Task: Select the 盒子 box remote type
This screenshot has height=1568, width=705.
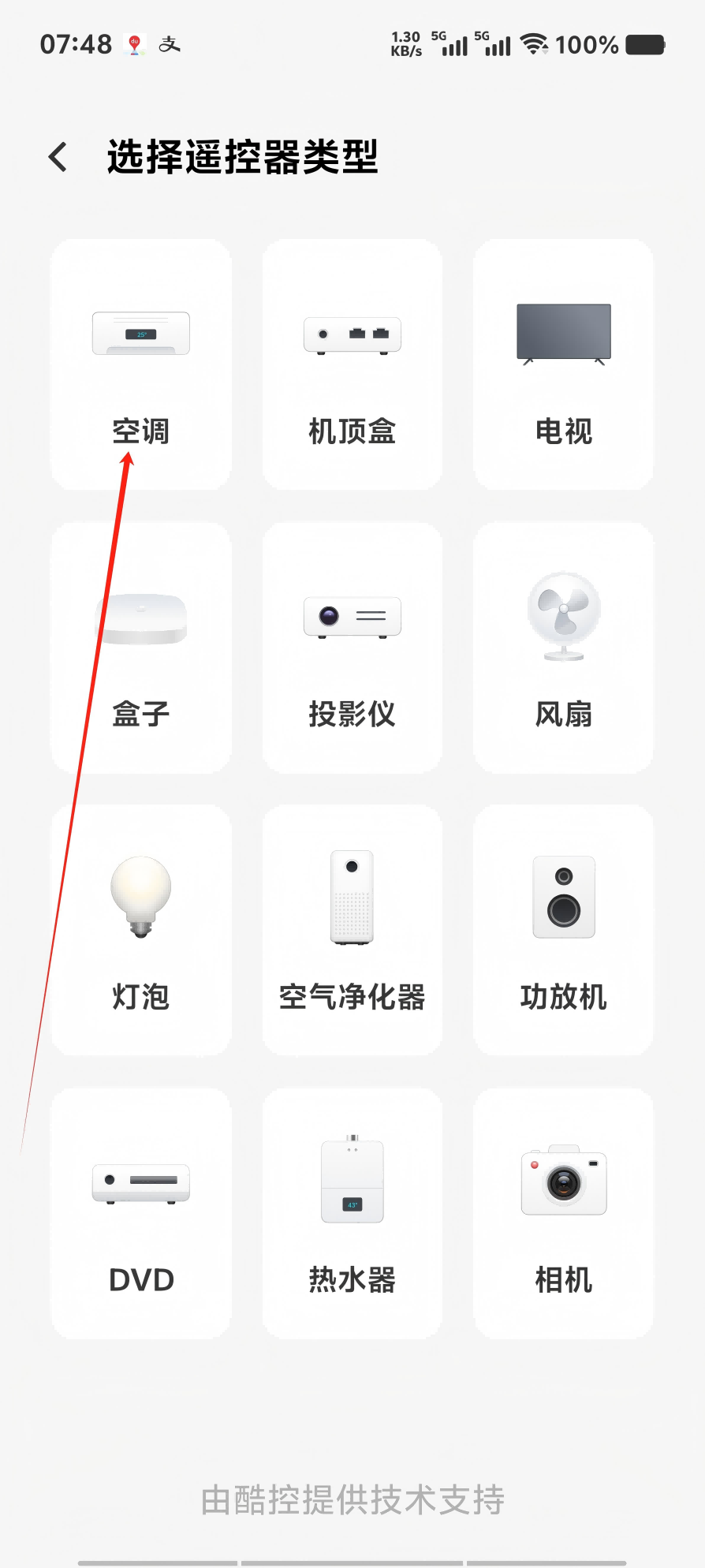Action: tap(141, 648)
